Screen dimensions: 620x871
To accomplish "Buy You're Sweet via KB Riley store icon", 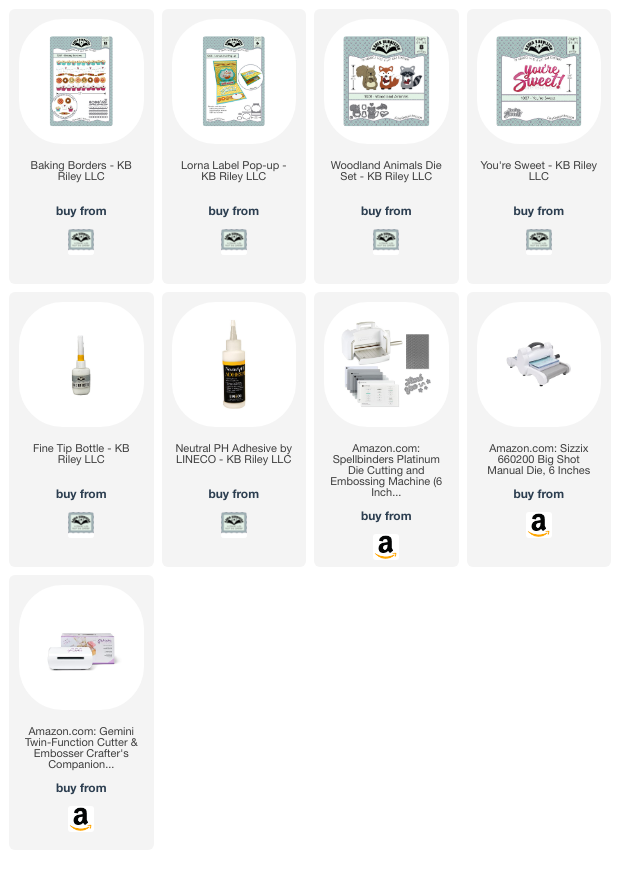I will coord(538,241).
